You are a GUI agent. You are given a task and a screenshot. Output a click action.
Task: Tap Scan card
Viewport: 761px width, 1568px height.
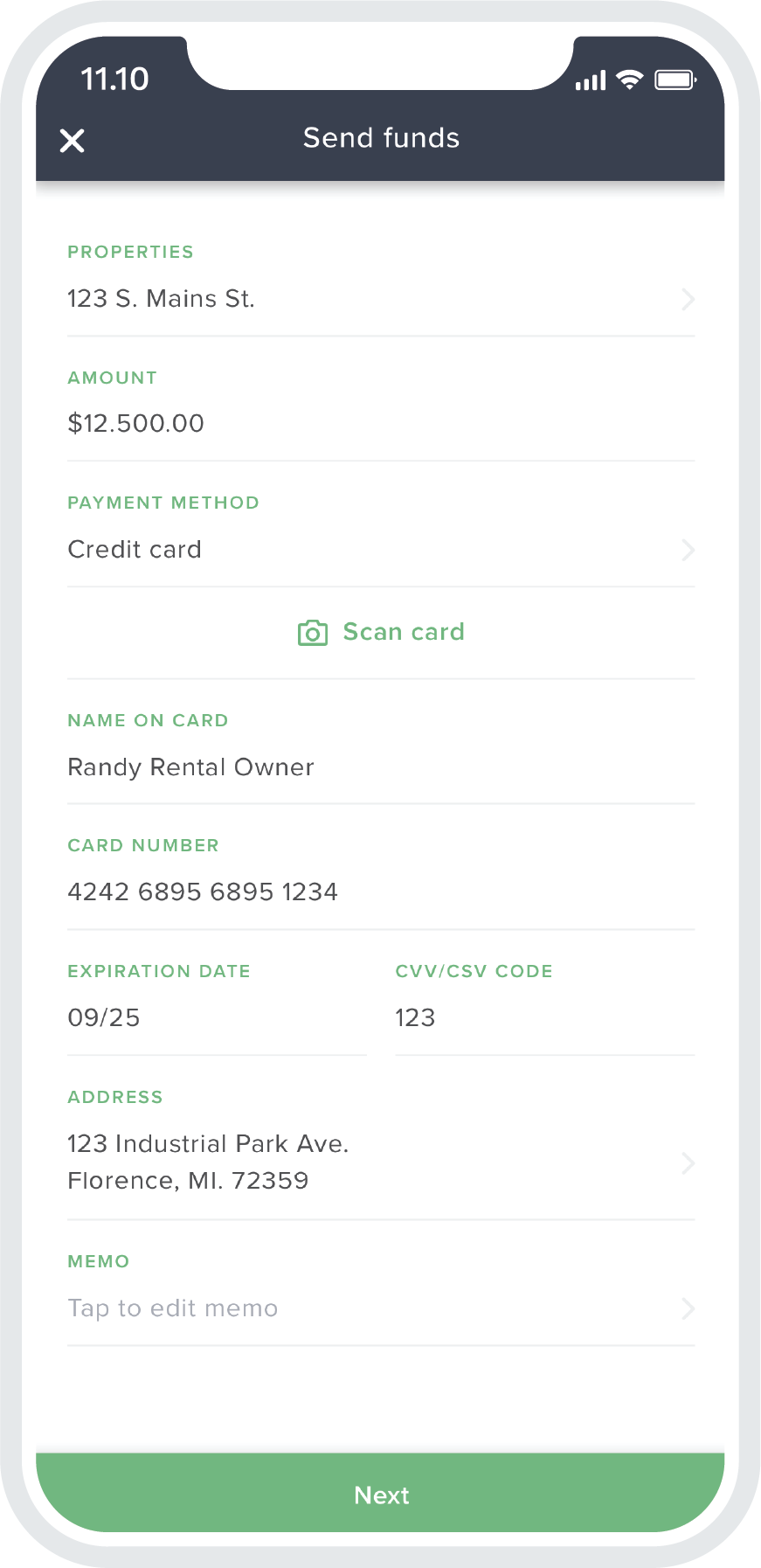[x=381, y=632]
